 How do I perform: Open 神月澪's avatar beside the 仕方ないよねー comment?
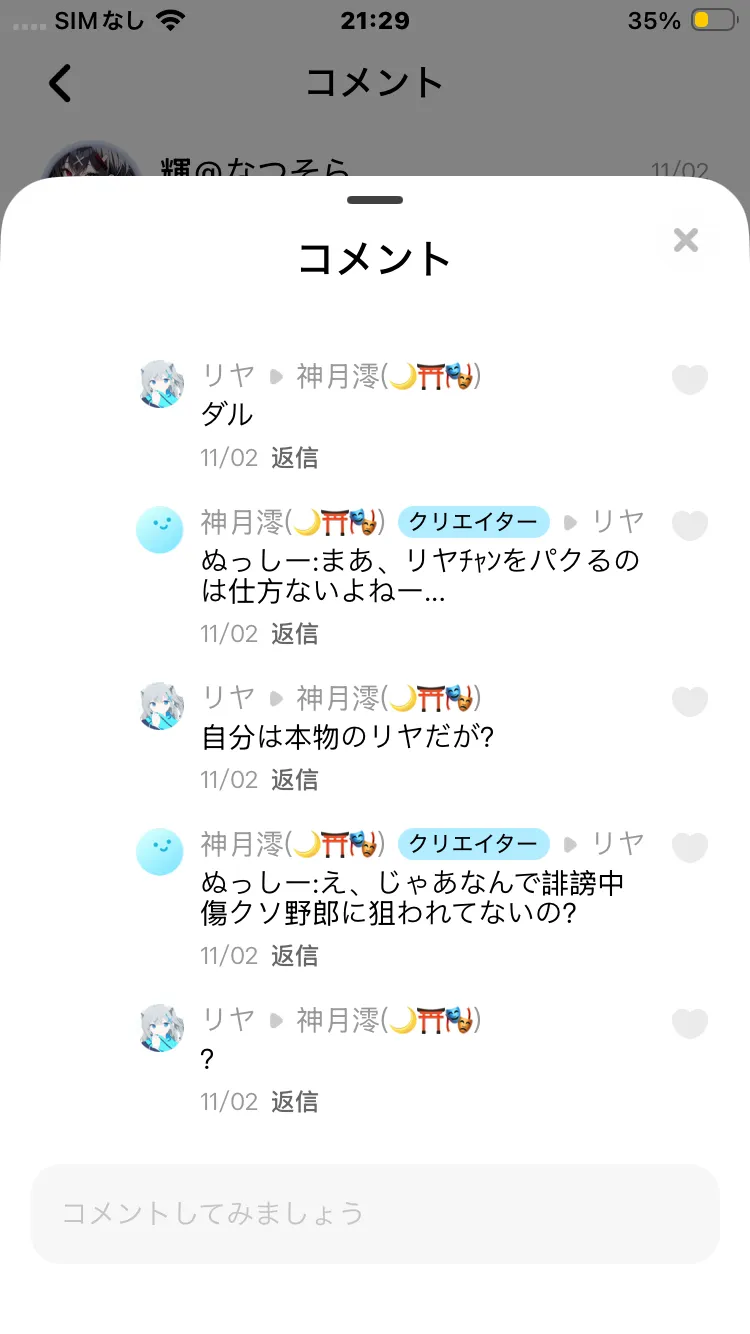tap(160, 530)
